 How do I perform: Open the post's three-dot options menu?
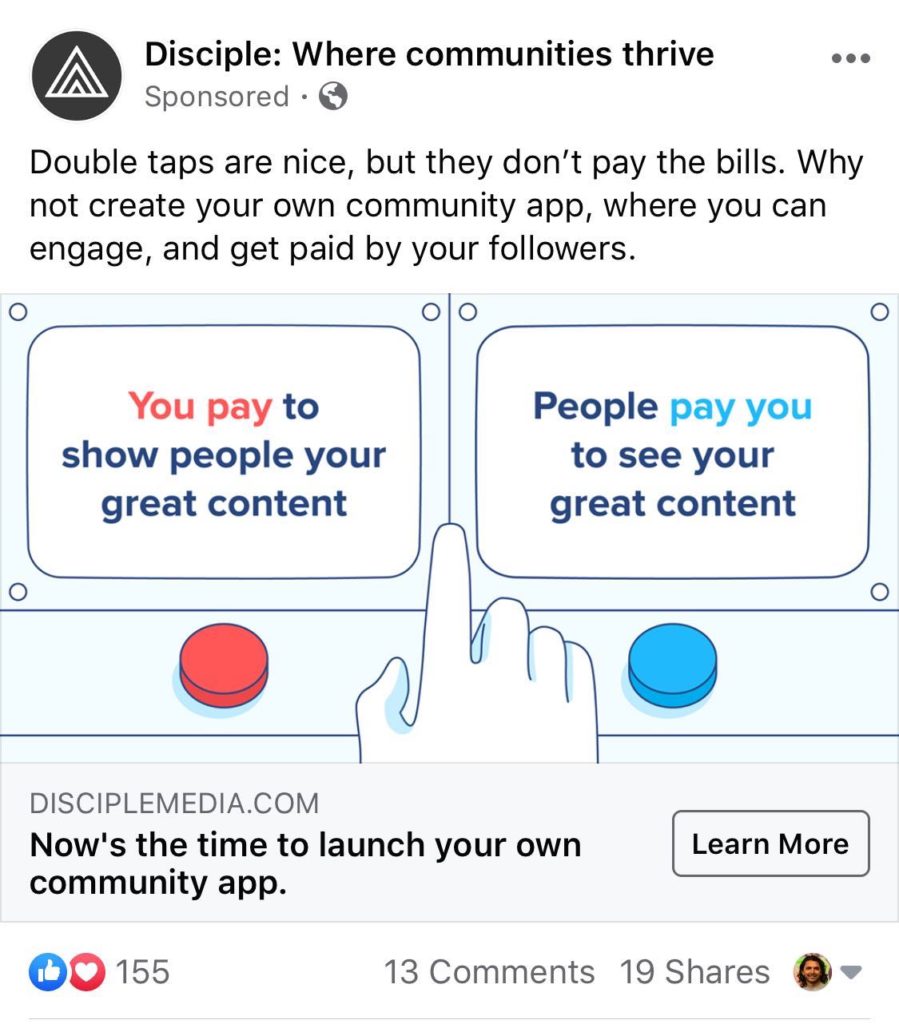(851, 59)
